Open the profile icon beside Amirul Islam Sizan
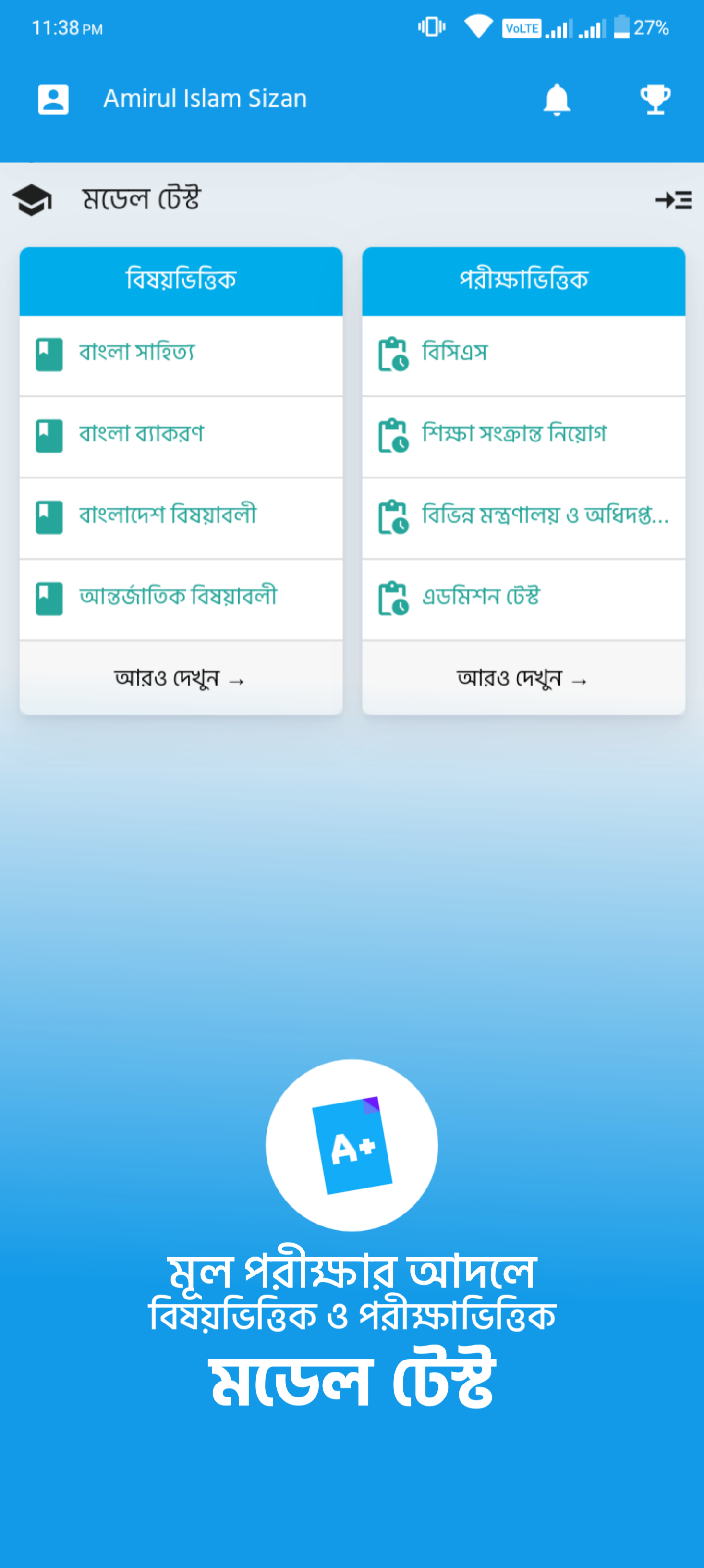 53,99
